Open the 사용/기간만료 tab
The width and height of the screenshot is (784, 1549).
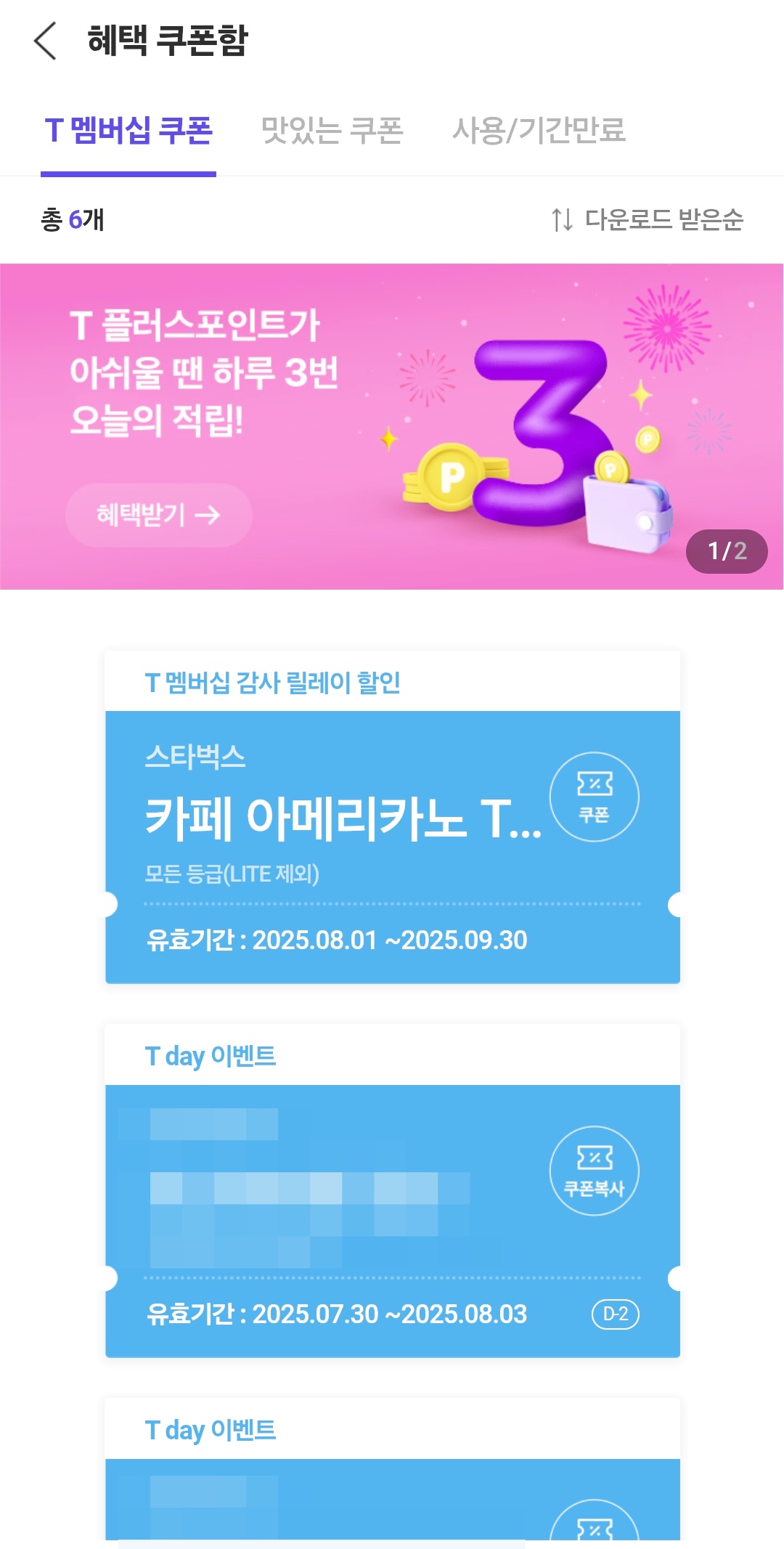(x=539, y=131)
